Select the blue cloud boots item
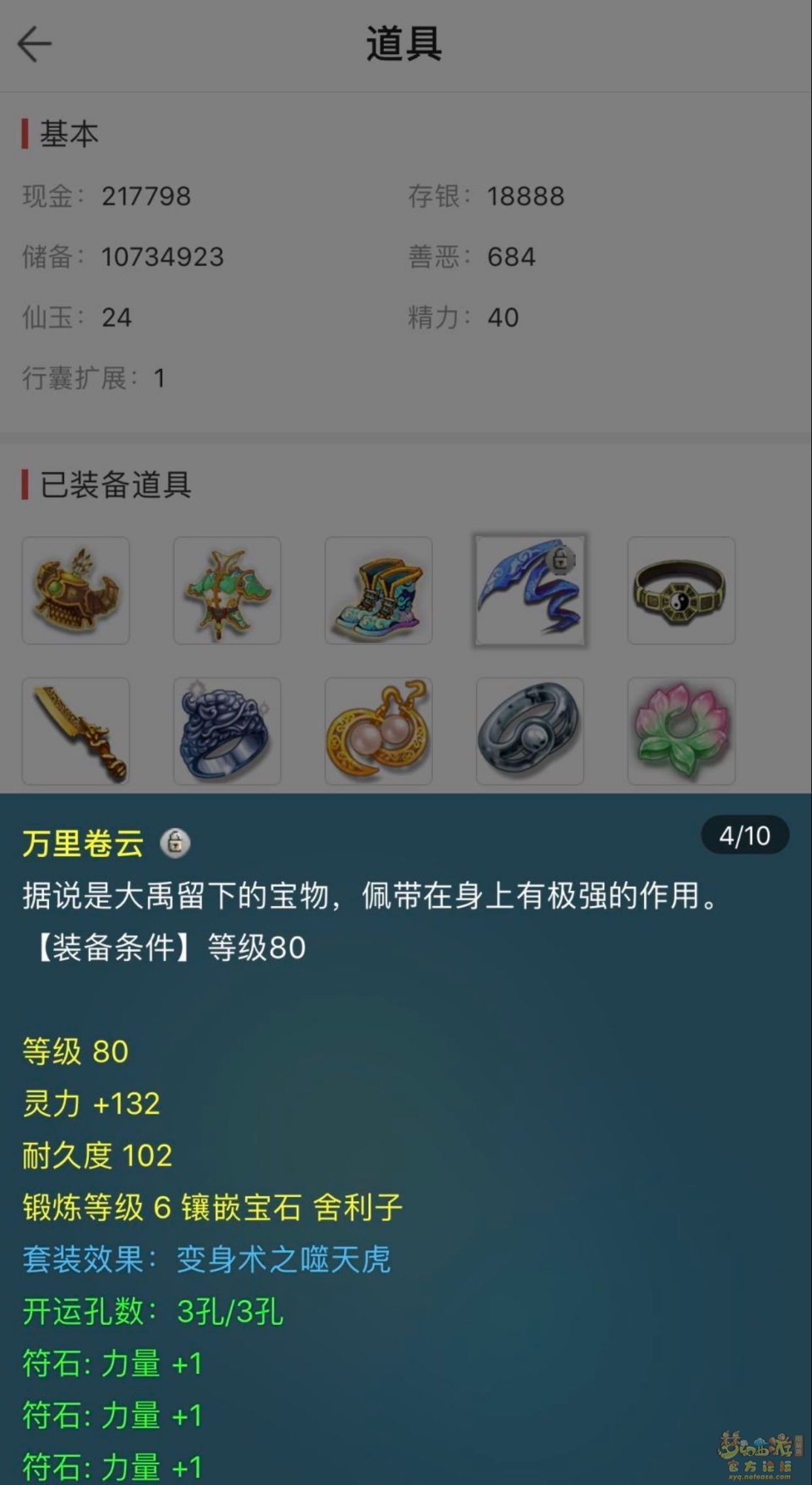This screenshot has width=812, height=1485. (x=379, y=591)
